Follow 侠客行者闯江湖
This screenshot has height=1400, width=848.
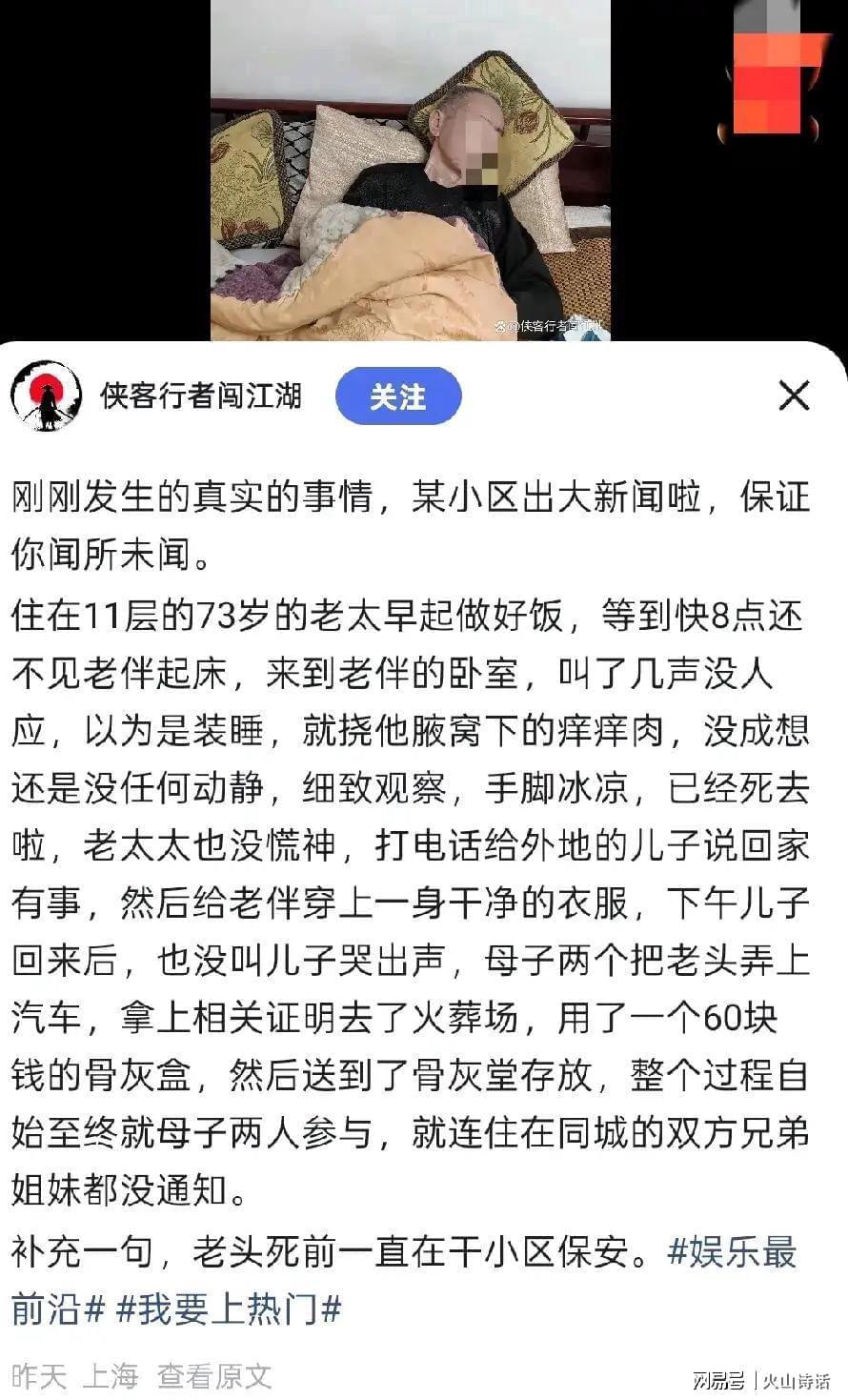pos(398,396)
